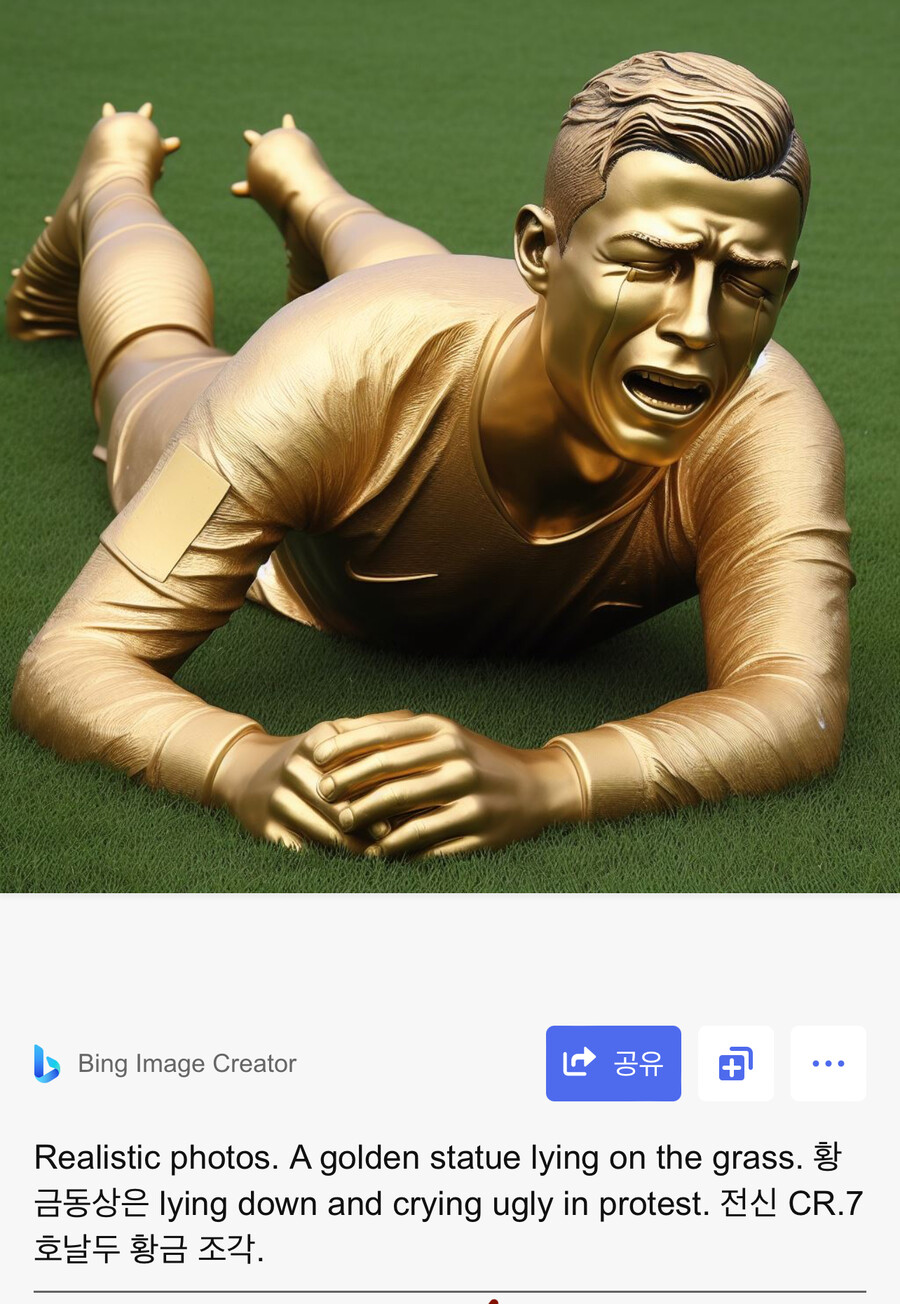Reveal hidden sharing options with the ellipsis
Screen dimensions: 900x1304
pos(828,1063)
